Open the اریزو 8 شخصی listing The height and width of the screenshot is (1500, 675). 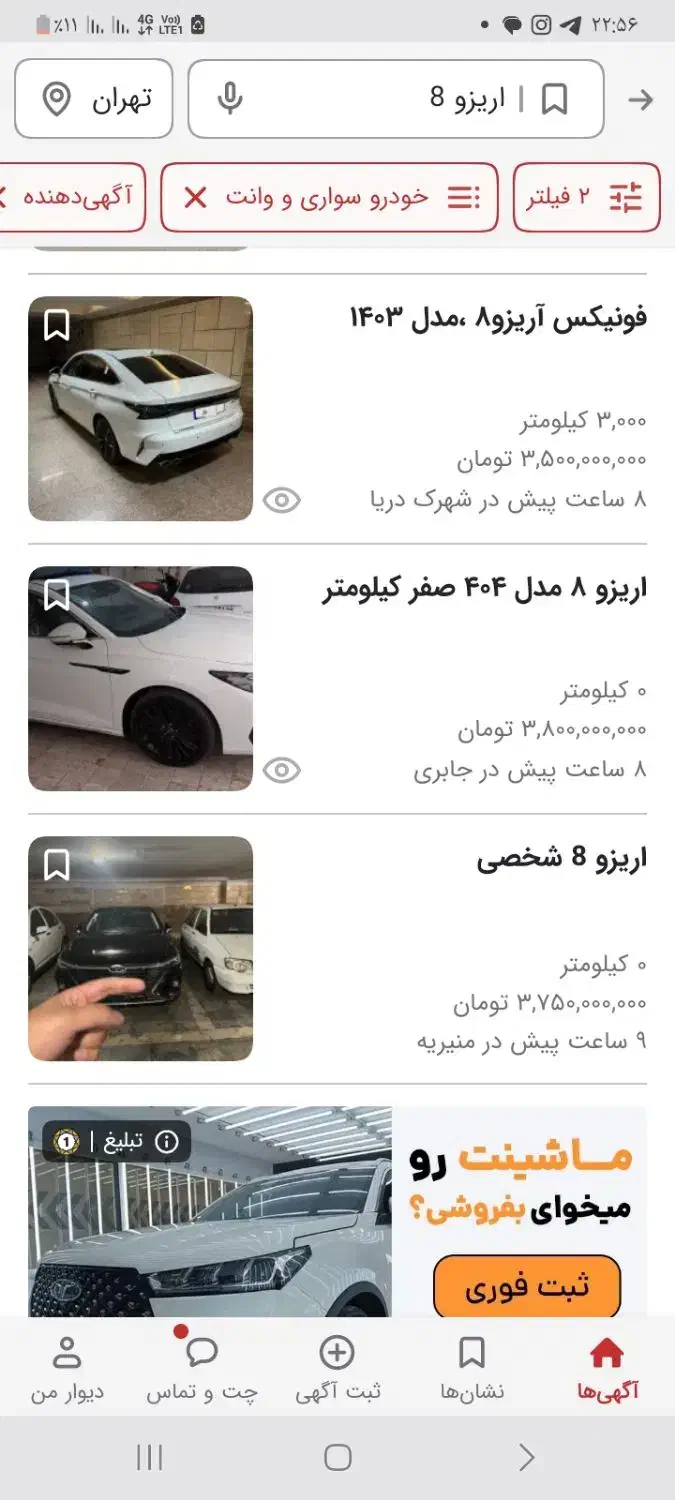pos(561,859)
